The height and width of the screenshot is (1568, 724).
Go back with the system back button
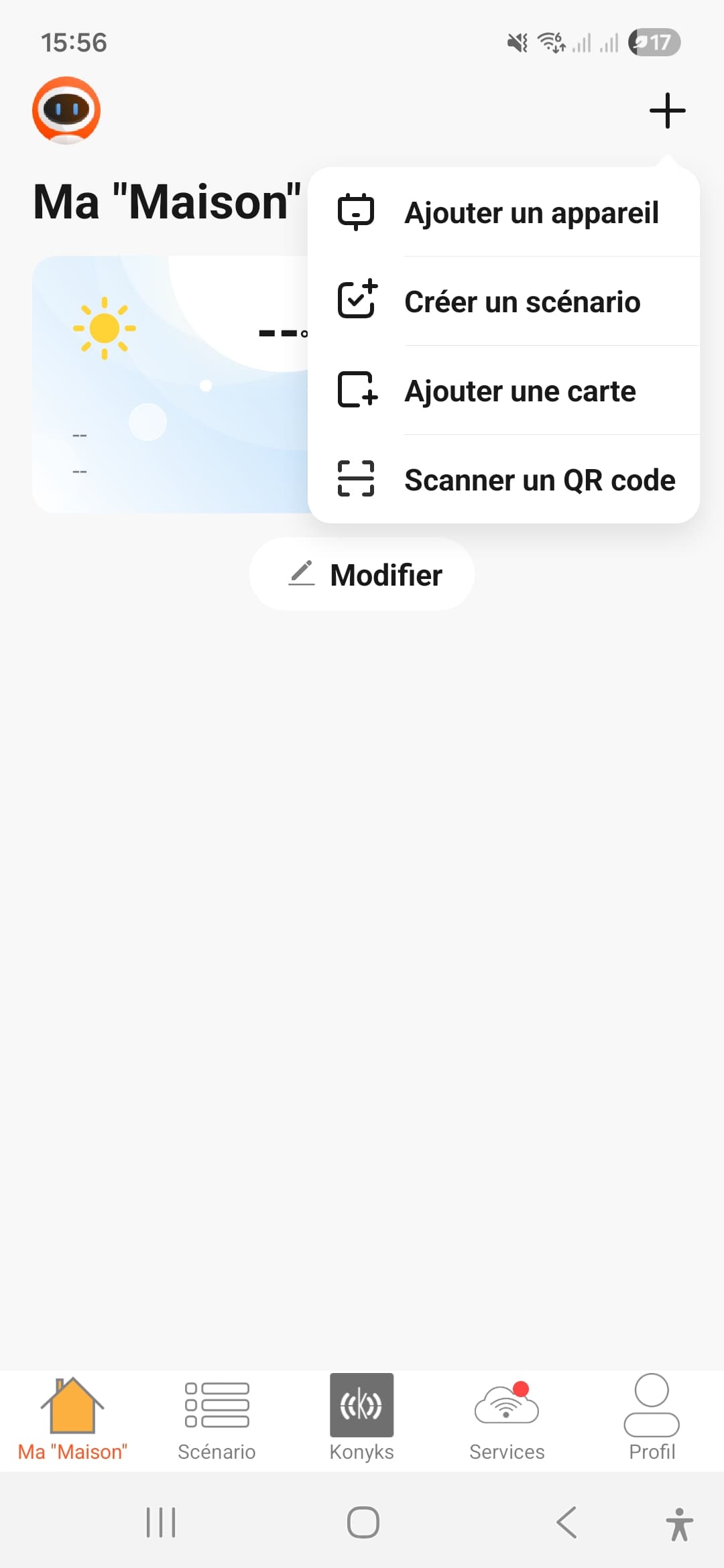click(x=566, y=1522)
